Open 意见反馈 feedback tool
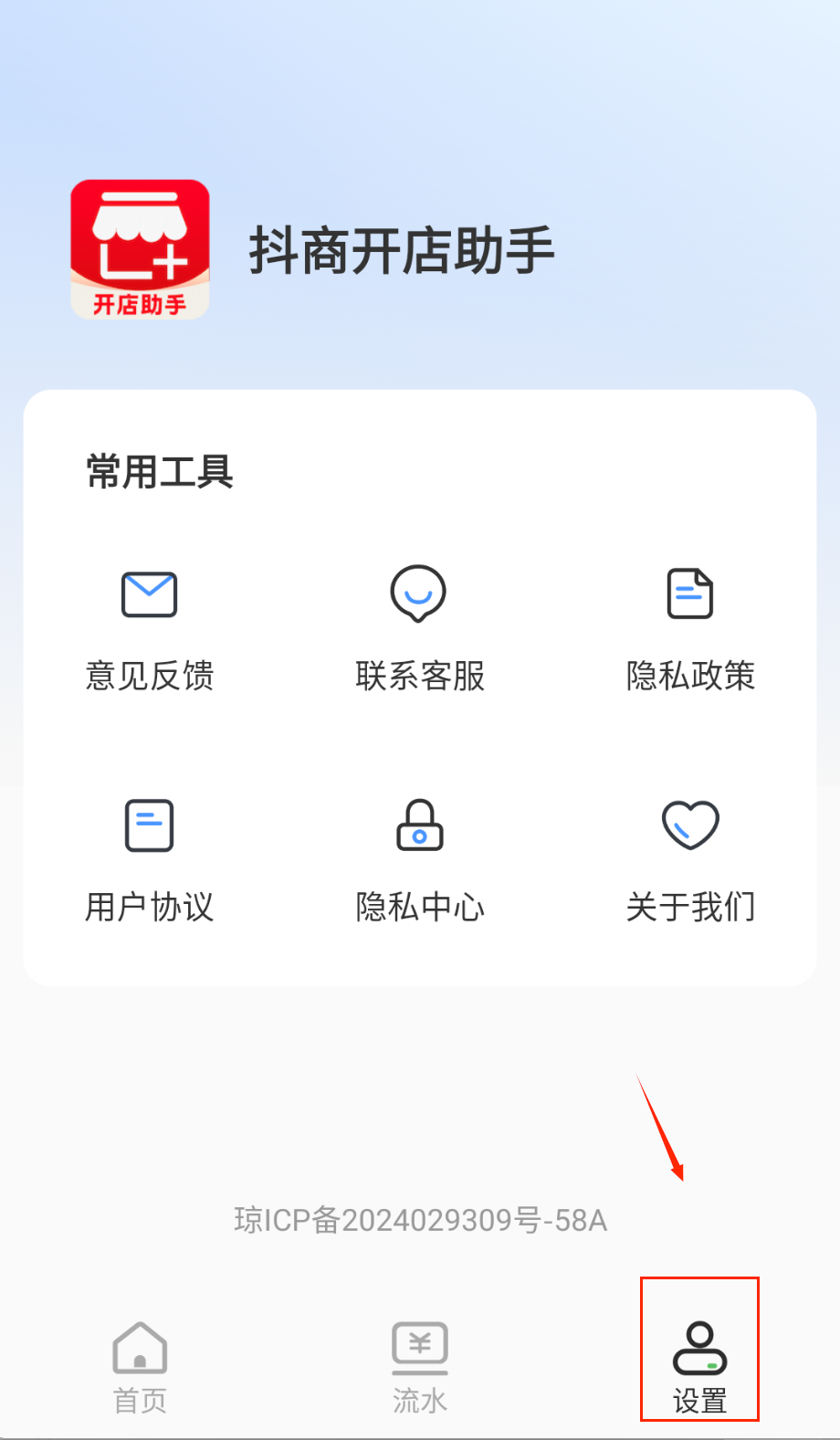 [149, 628]
